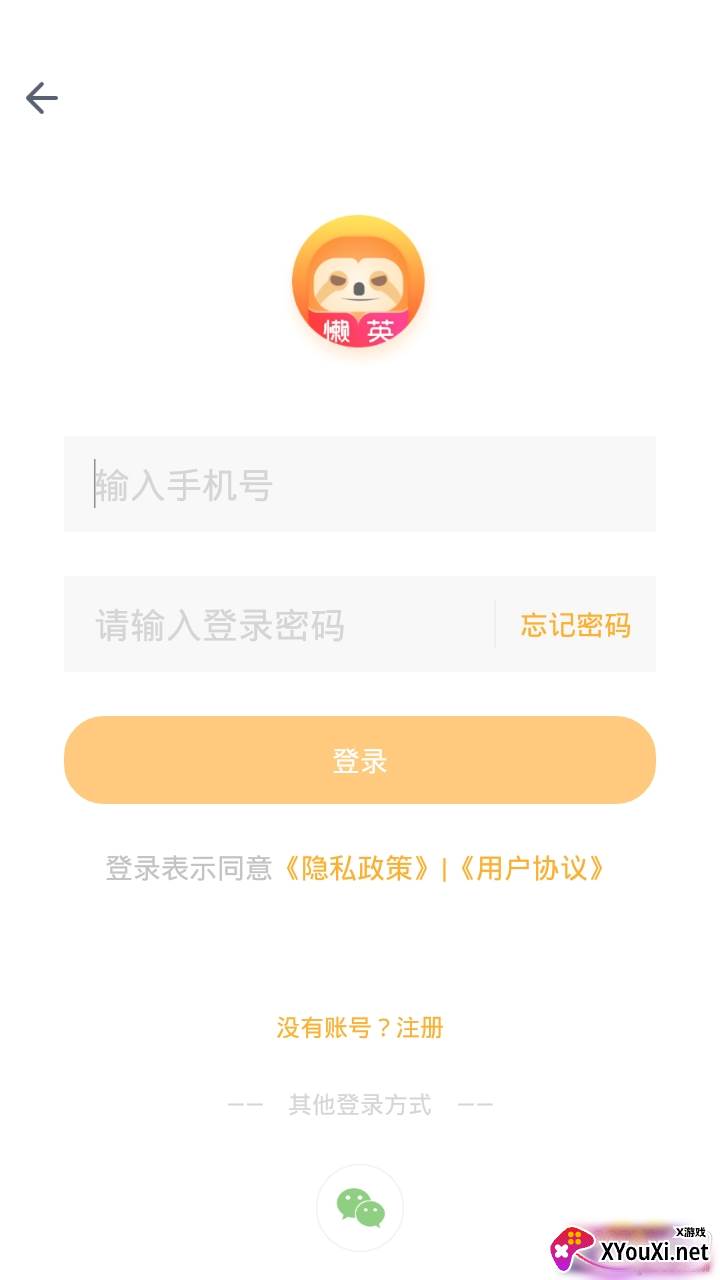Go back using the arrow icon
This screenshot has width=720, height=1280.
point(42,98)
